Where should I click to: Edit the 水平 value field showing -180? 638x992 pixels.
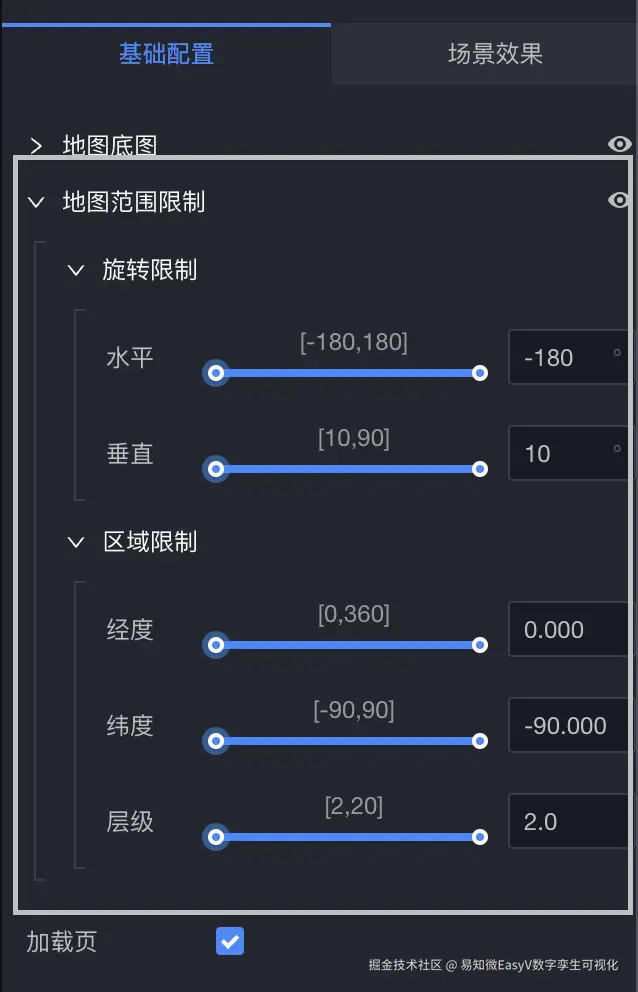click(x=560, y=358)
